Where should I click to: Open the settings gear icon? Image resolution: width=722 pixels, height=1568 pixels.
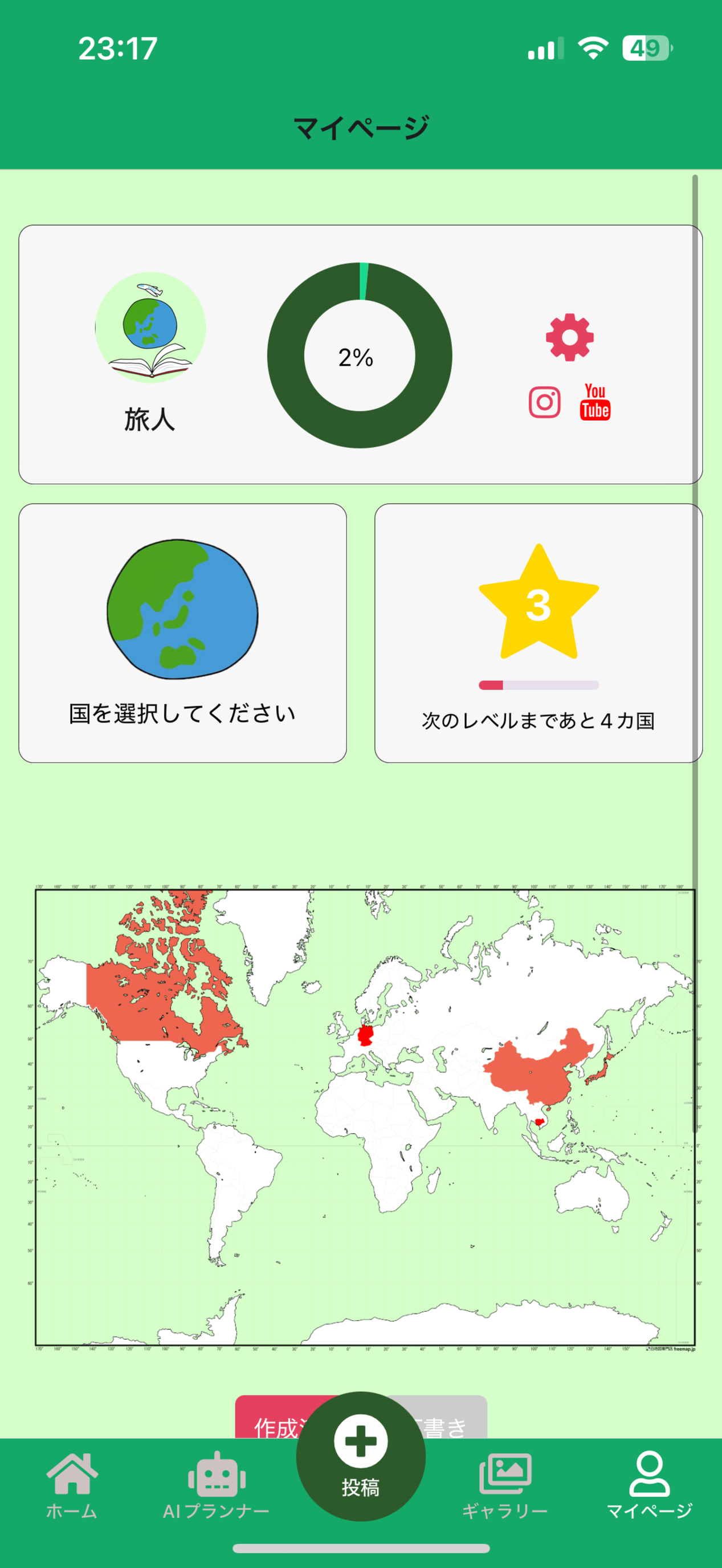(569, 336)
